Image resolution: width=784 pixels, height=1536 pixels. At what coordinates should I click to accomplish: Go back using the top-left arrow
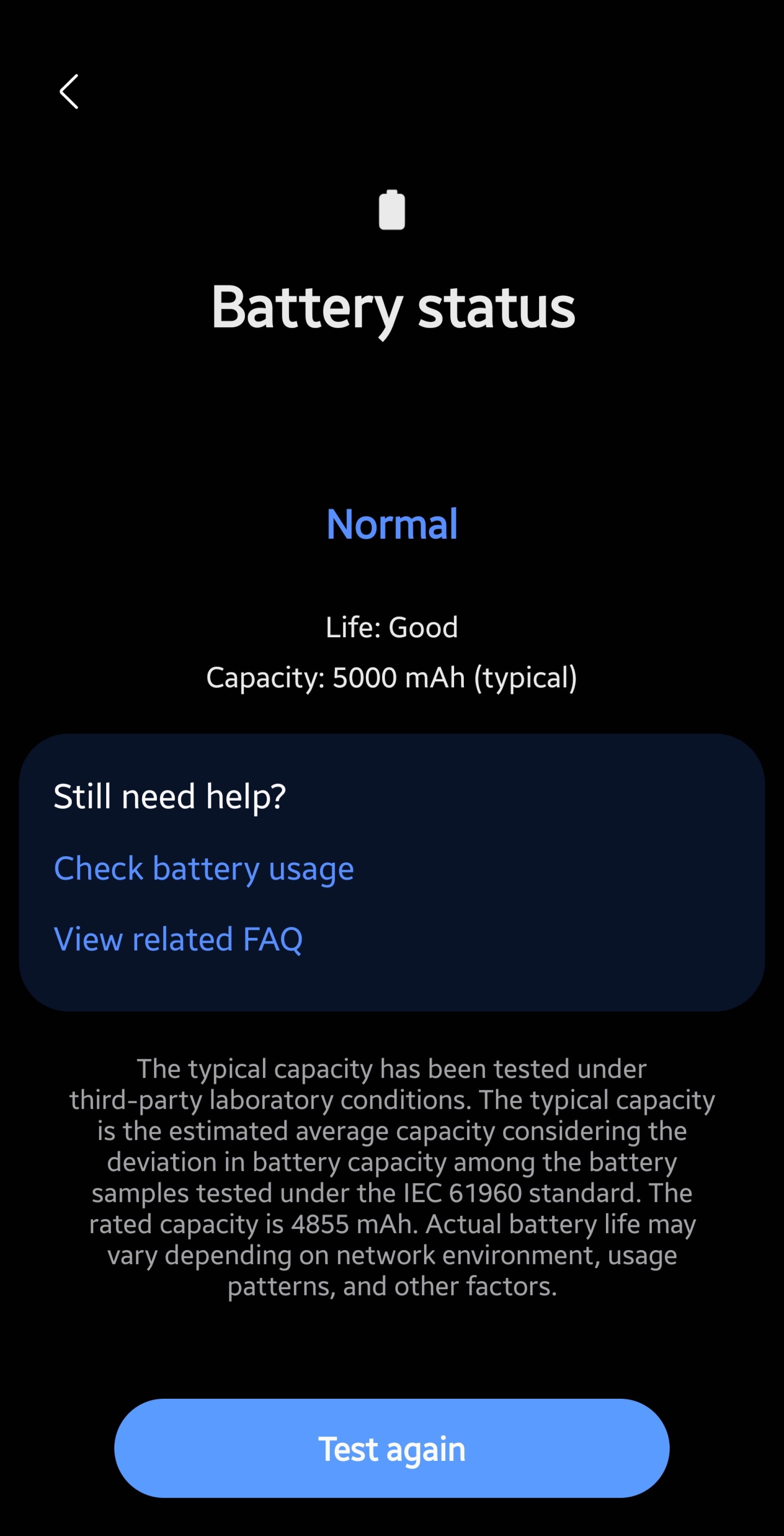pos(69,92)
